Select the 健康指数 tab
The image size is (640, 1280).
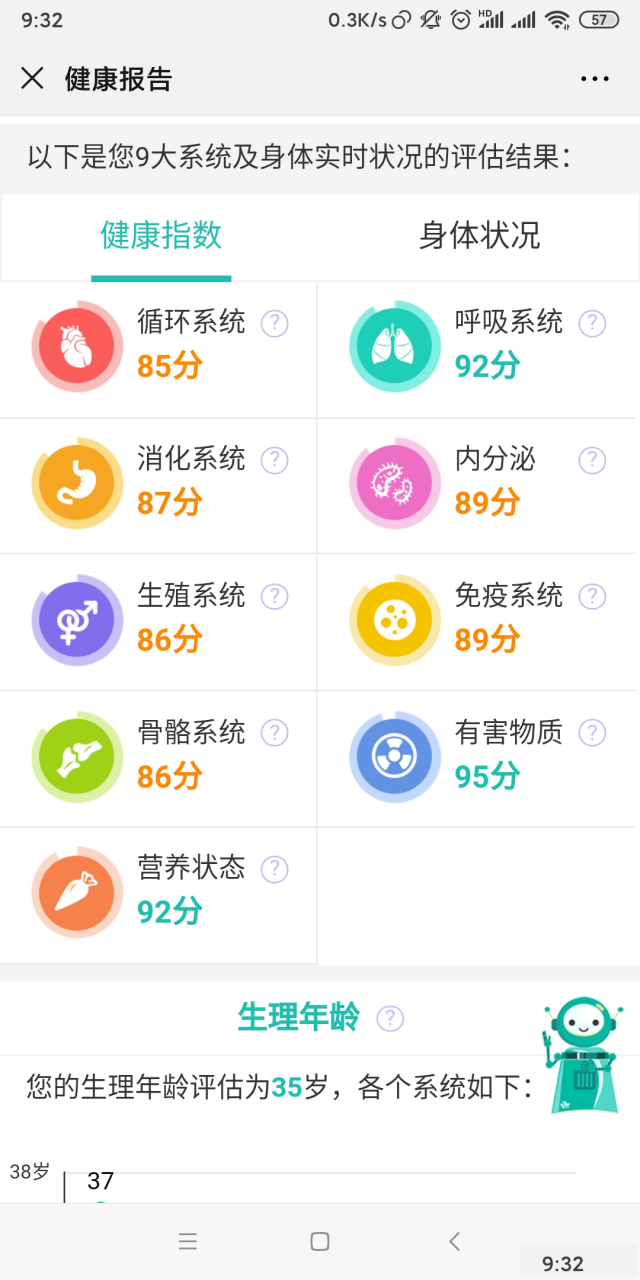[x=161, y=236]
